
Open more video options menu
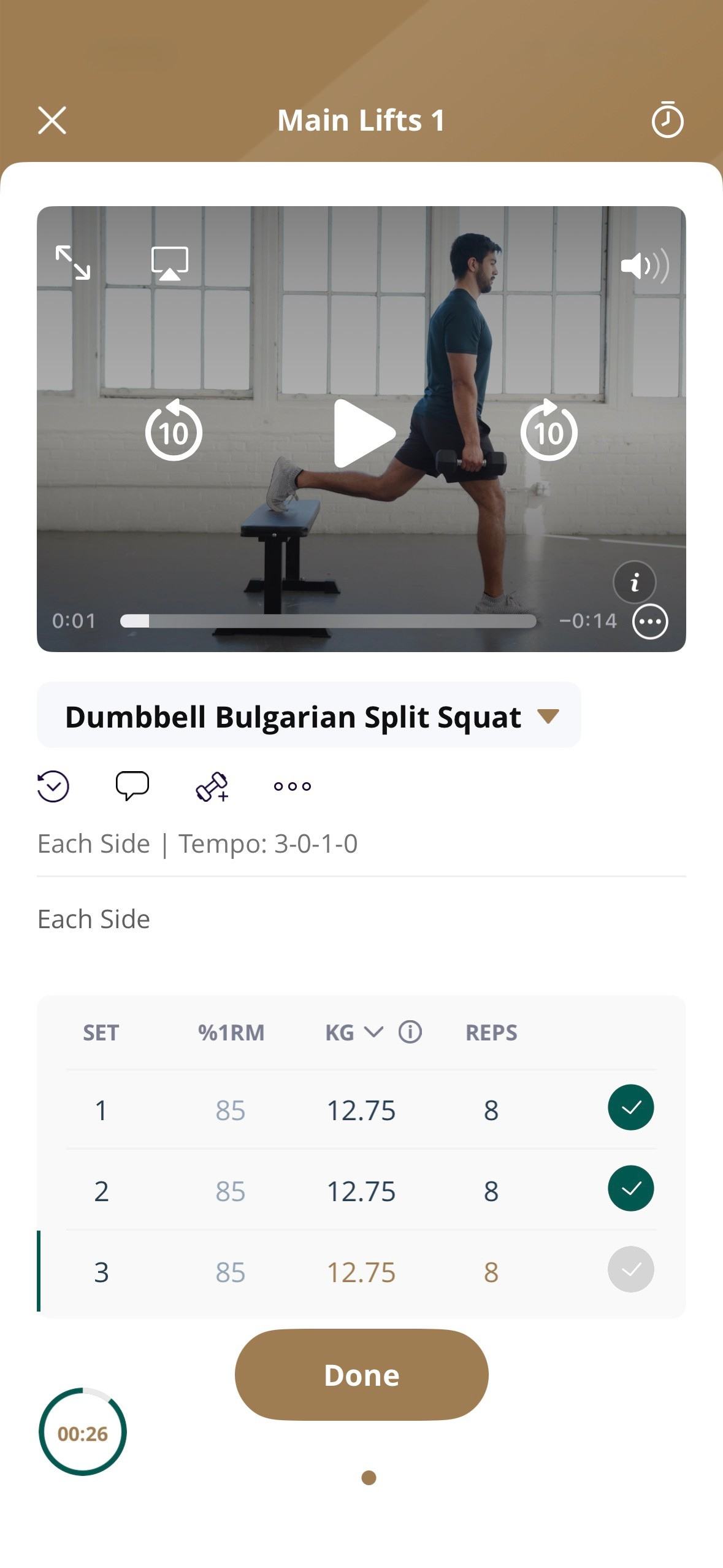pos(650,621)
